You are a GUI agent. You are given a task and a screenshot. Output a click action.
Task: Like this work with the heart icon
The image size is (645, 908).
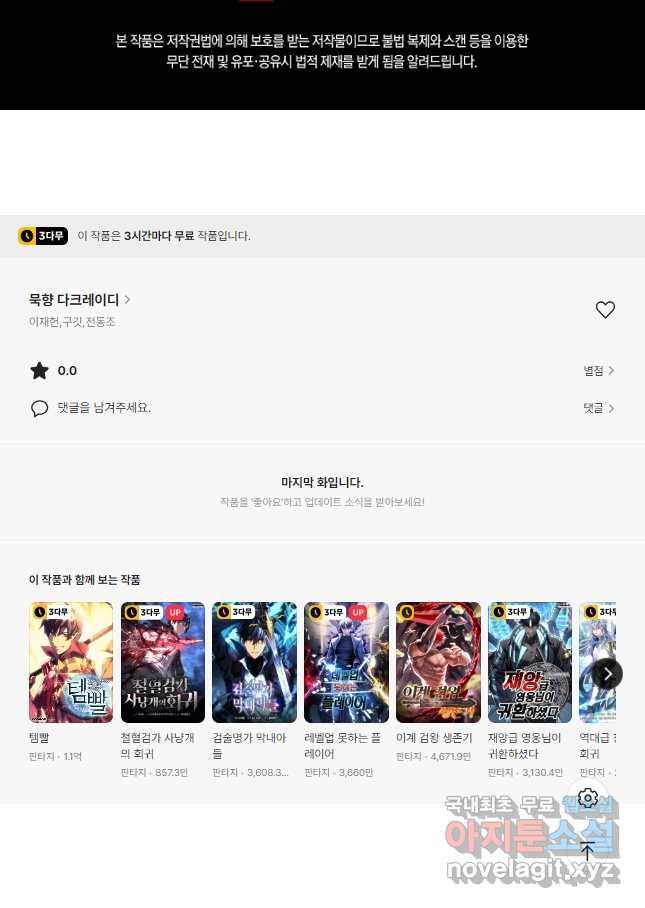(x=605, y=310)
